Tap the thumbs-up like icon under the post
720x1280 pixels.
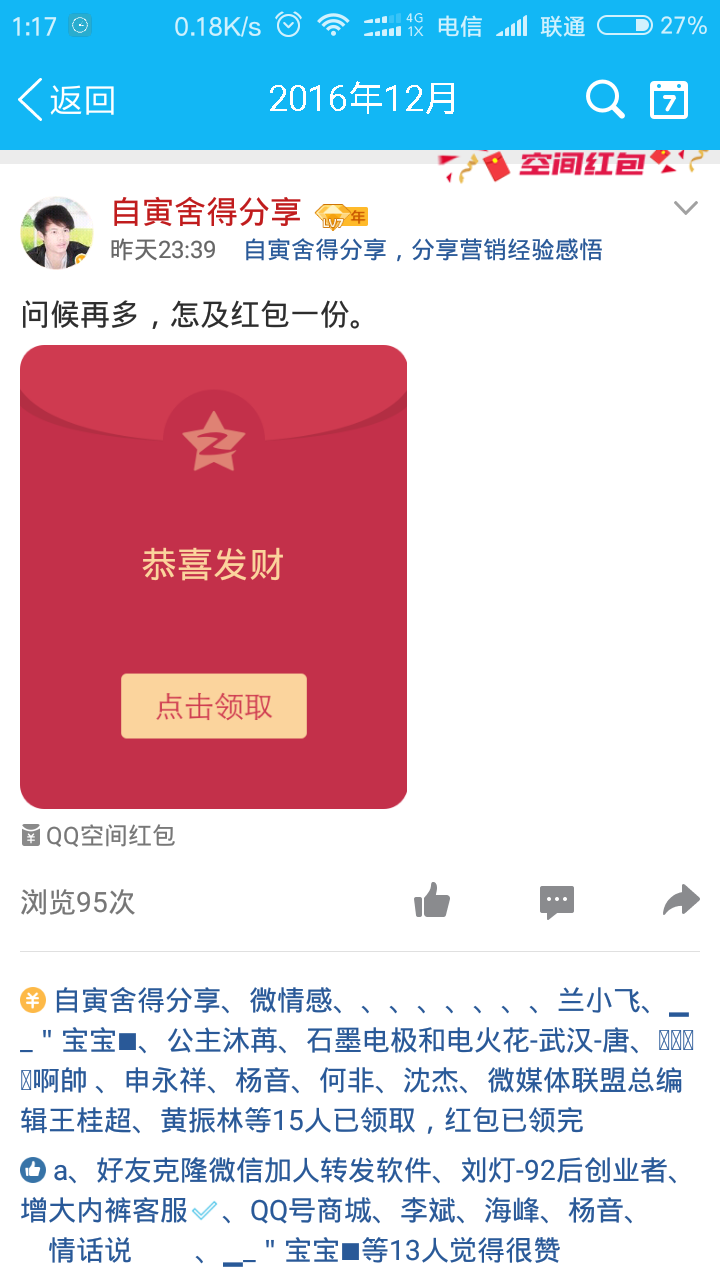[x=432, y=901]
